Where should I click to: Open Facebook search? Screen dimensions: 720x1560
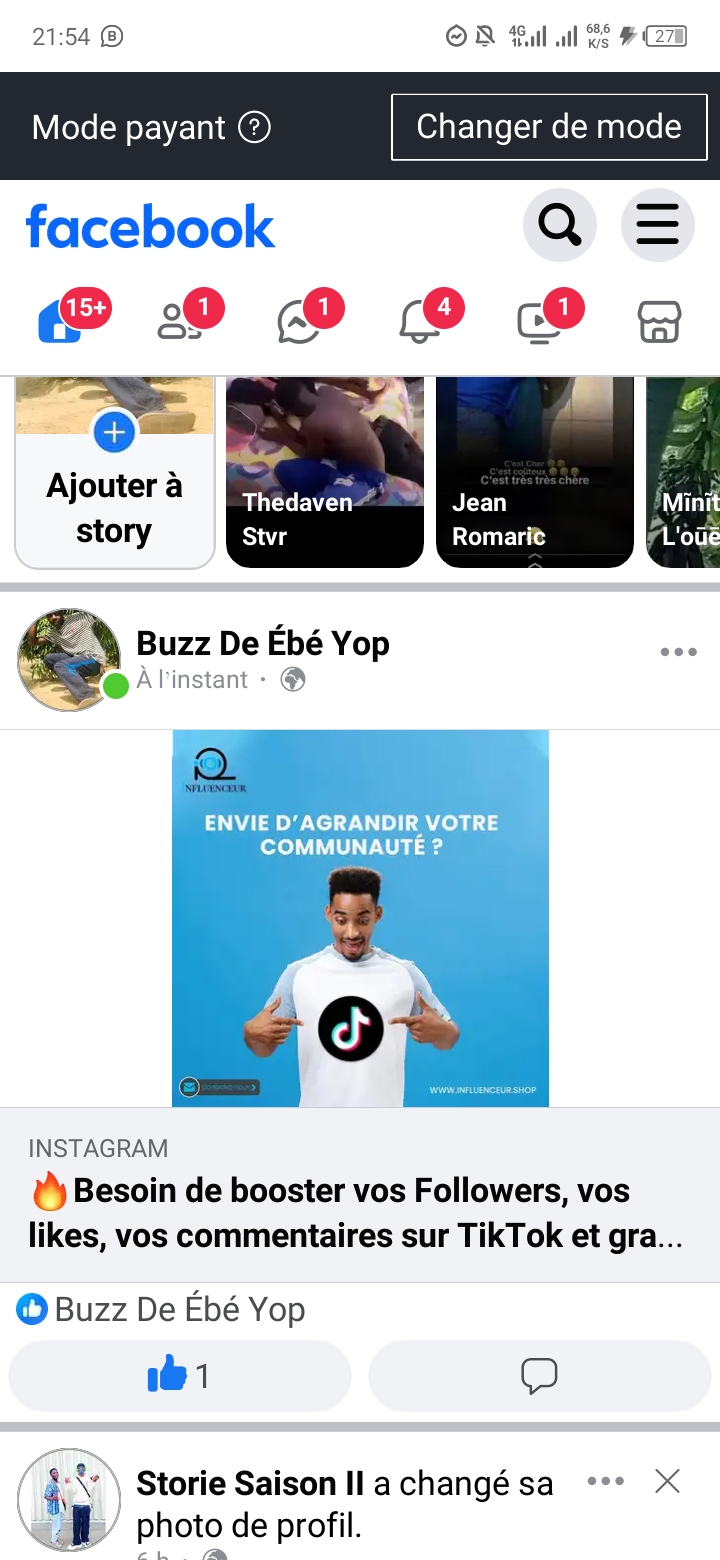pyautogui.click(x=559, y=225)
